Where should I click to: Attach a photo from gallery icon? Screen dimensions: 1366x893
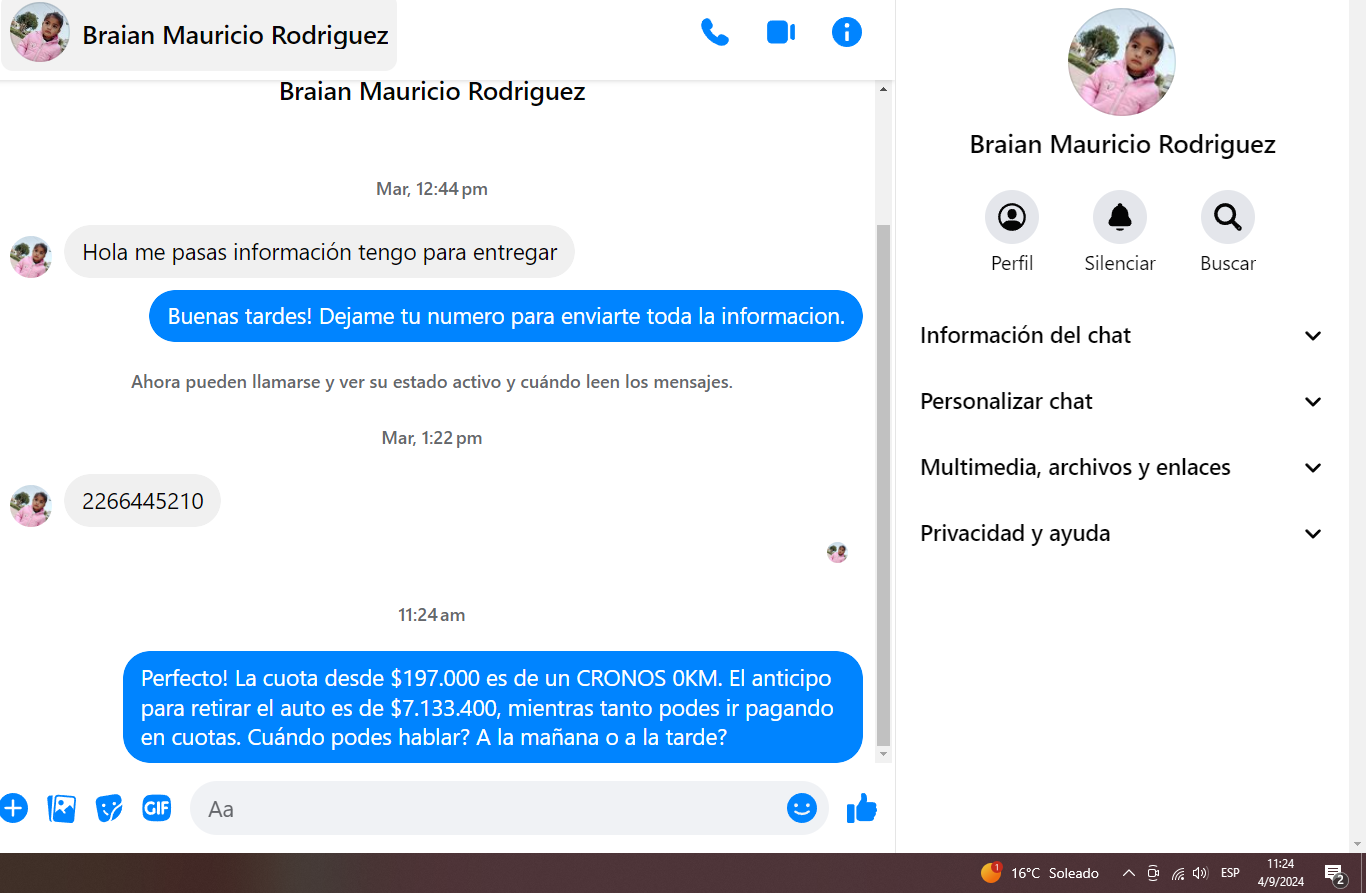pyautogui.click(x=62, y=808)
